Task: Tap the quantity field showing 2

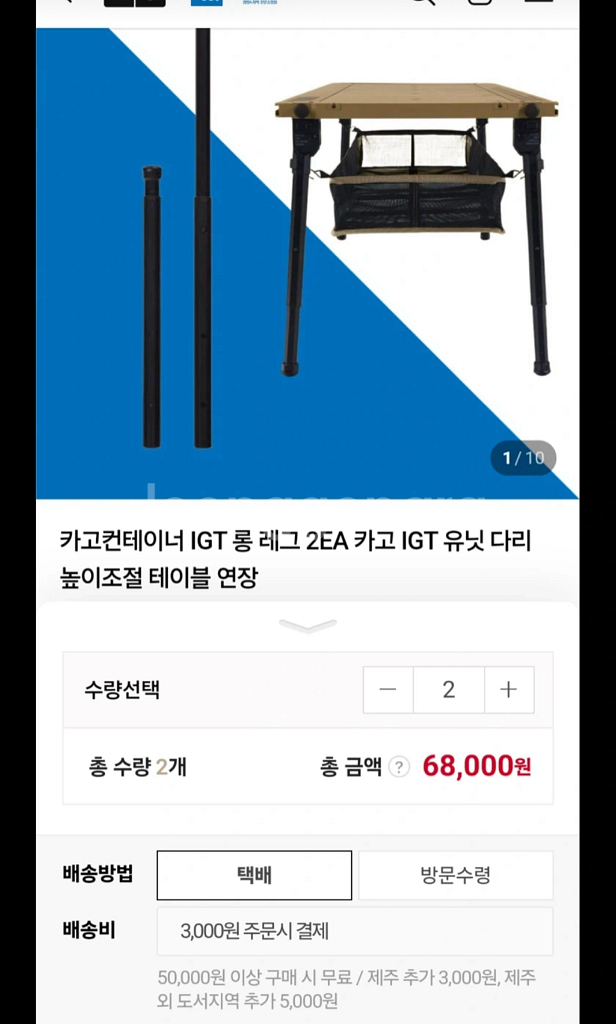Action: [448, 690]
